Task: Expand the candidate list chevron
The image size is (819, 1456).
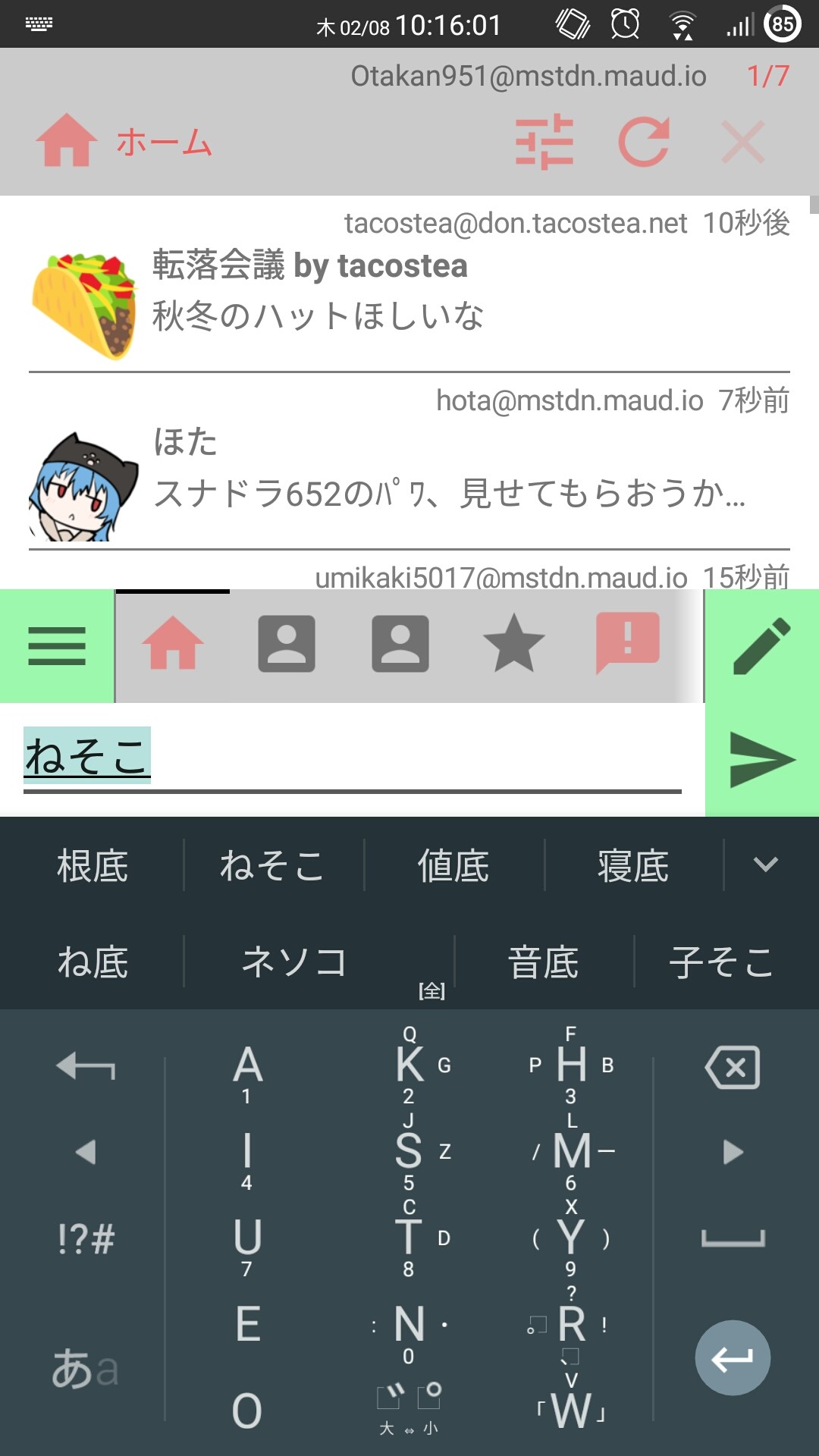Action: pyautogui.click(x=766, y=864)
